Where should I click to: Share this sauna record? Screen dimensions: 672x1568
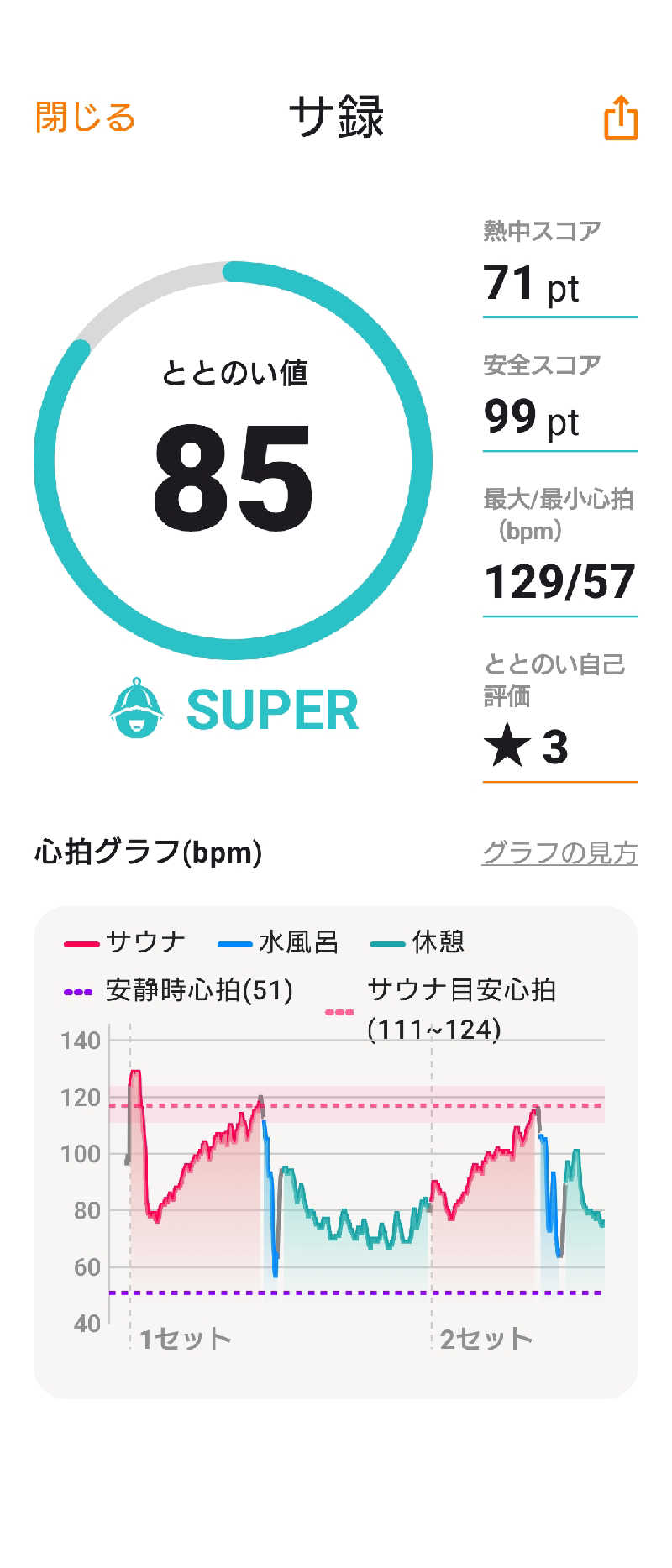click(x=621, y=118)
